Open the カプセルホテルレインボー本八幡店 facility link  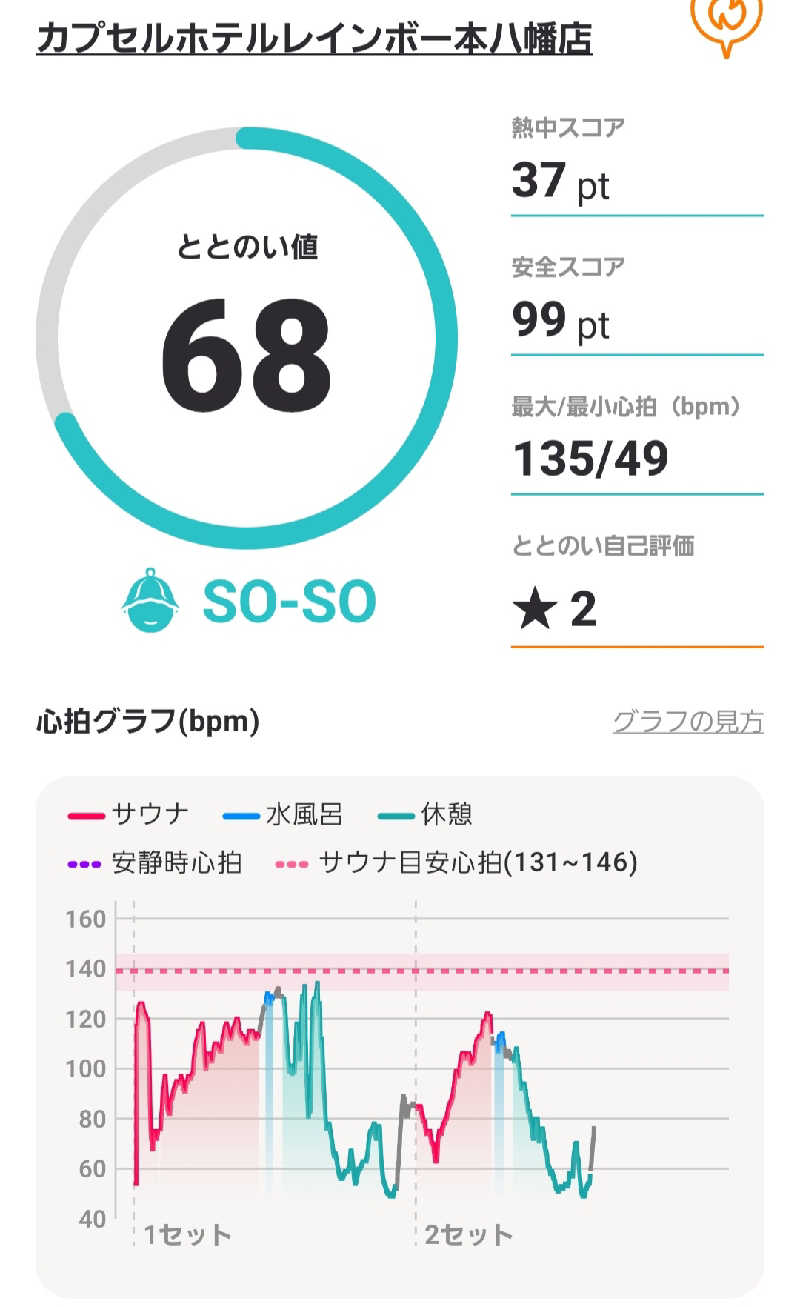(x=314, y=38)
